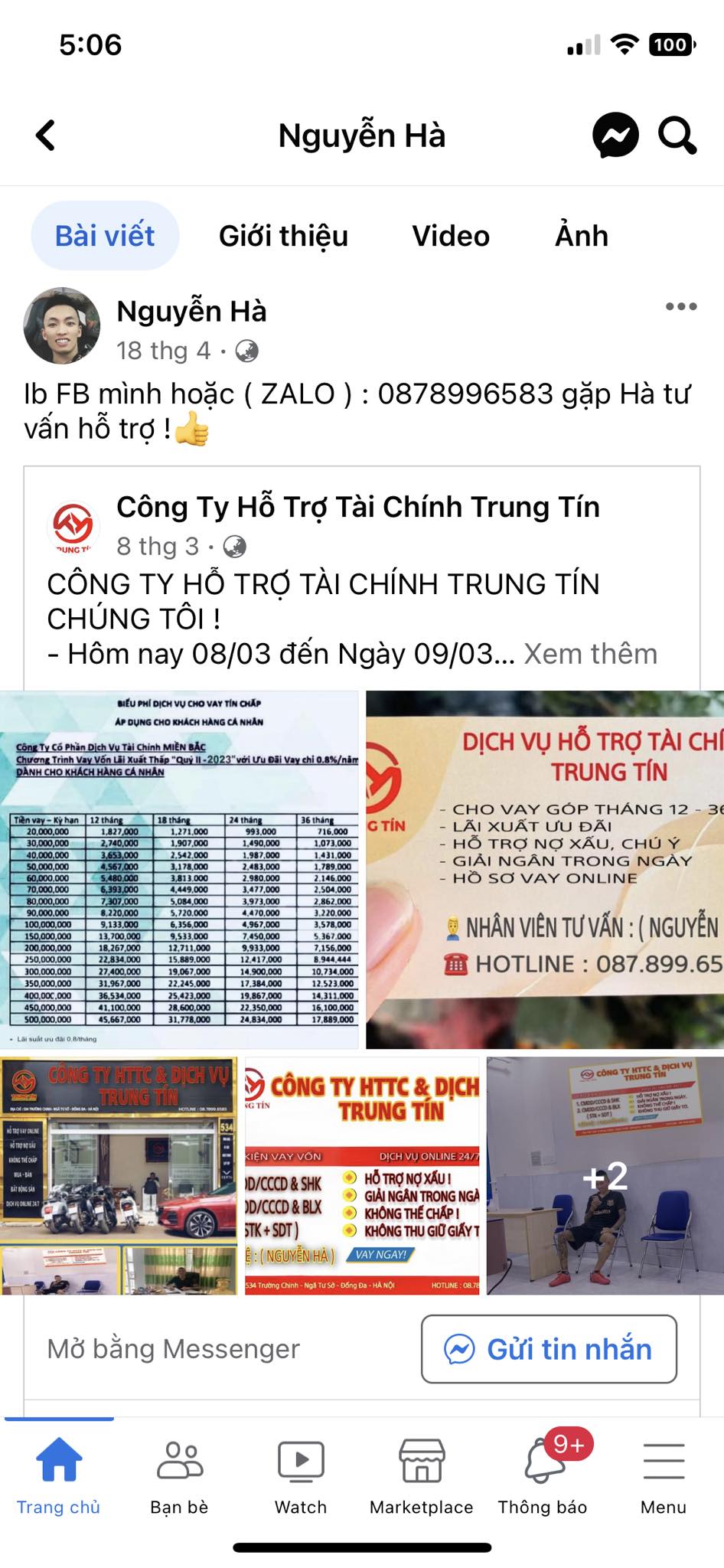Open Marketplace from the bottom bar

pyautogui.click(x=421, y=1478)
